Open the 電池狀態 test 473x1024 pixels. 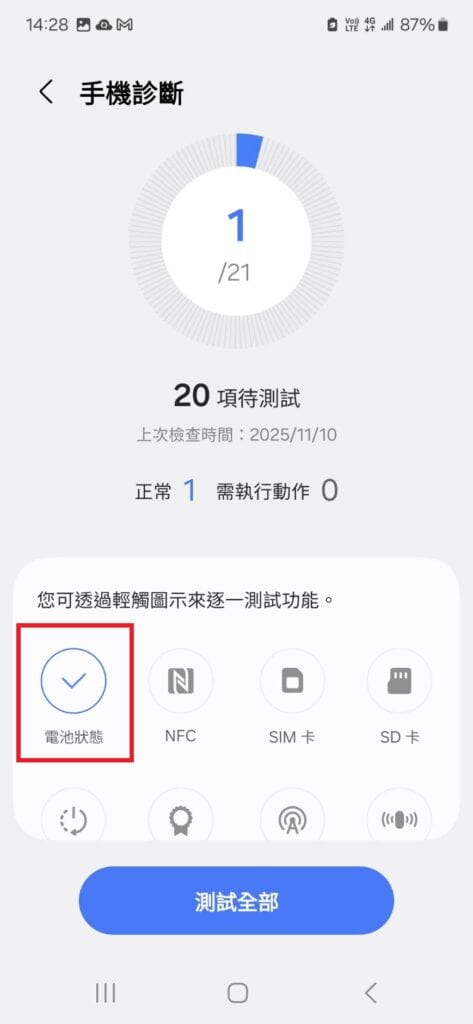pos(74,681)
